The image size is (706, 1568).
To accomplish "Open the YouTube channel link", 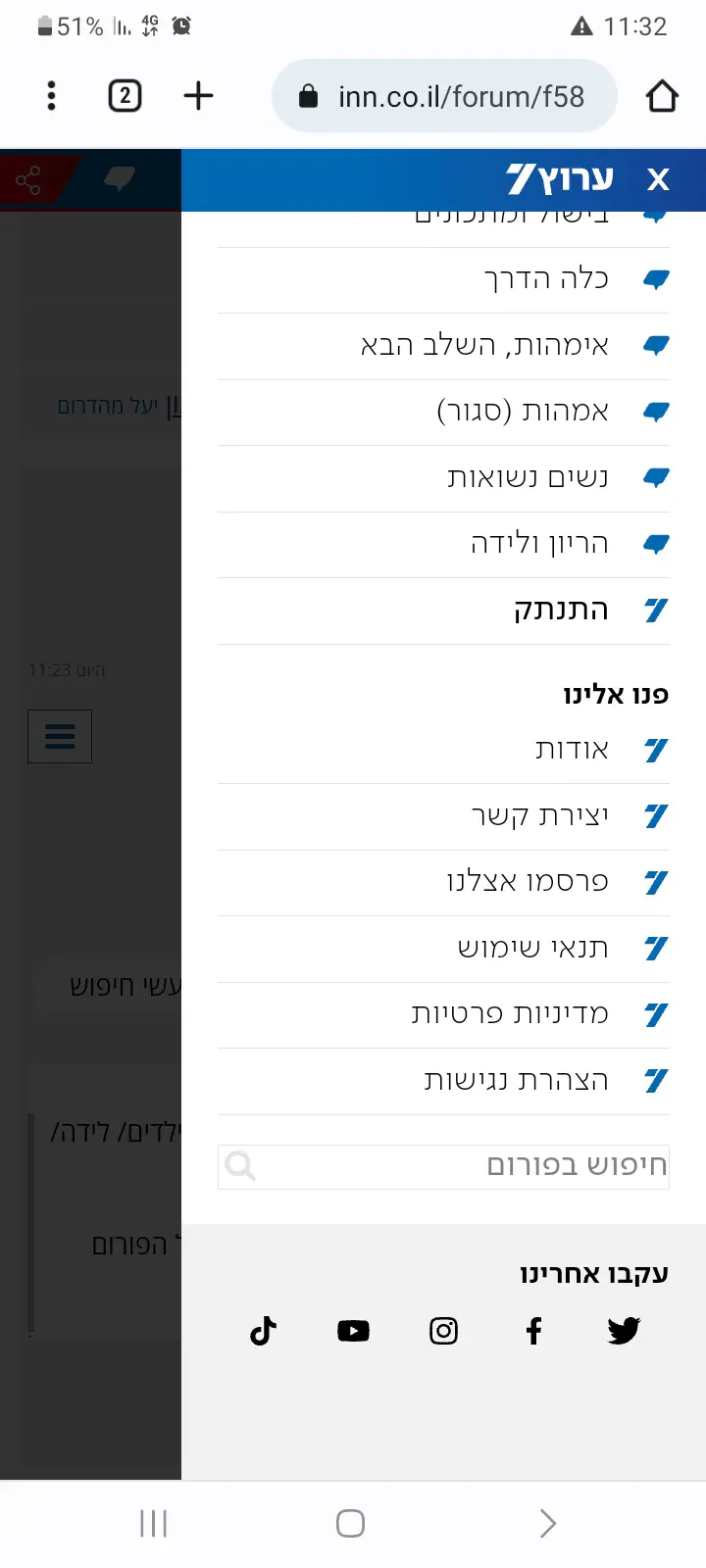I will pyautogui.click(x=353, y=1331).
